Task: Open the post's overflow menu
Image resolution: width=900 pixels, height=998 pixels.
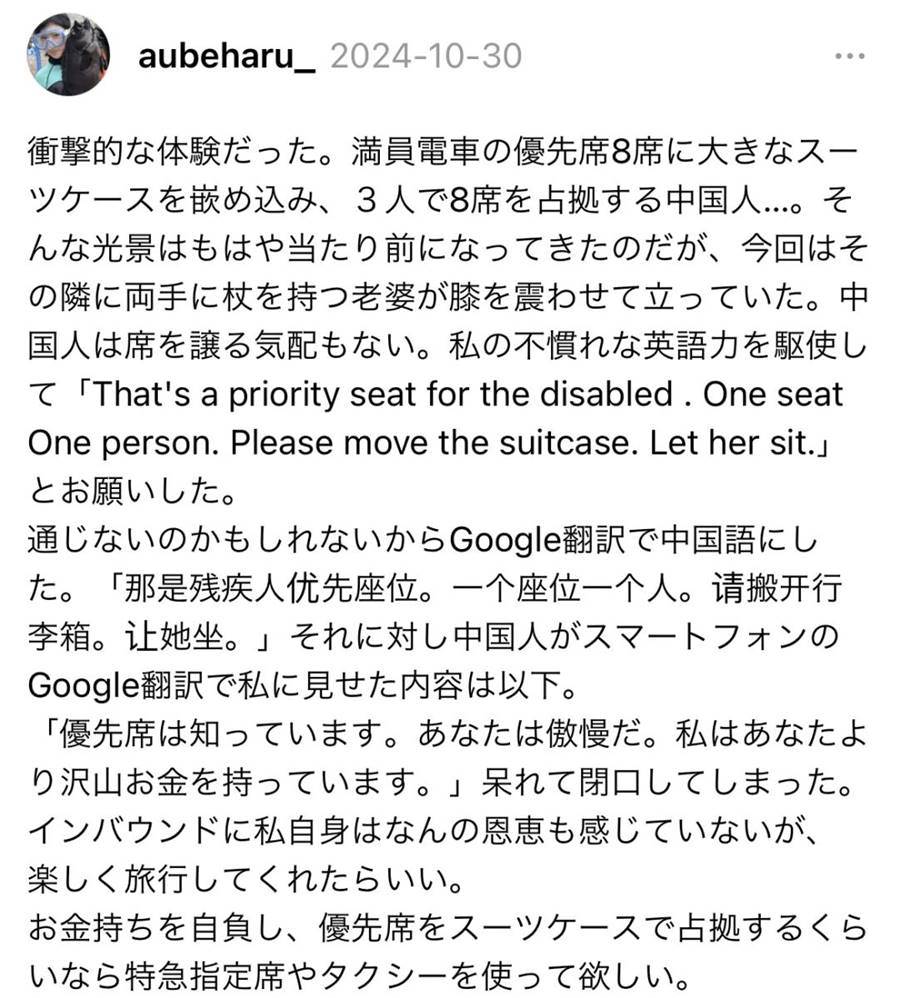Action: tap(849, 55)
